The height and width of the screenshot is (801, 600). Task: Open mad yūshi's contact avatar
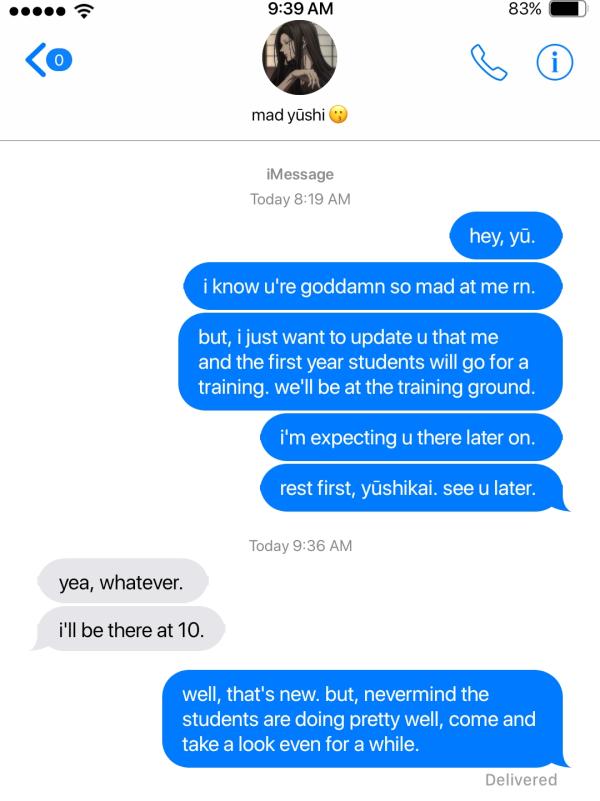tap(299, 59)
